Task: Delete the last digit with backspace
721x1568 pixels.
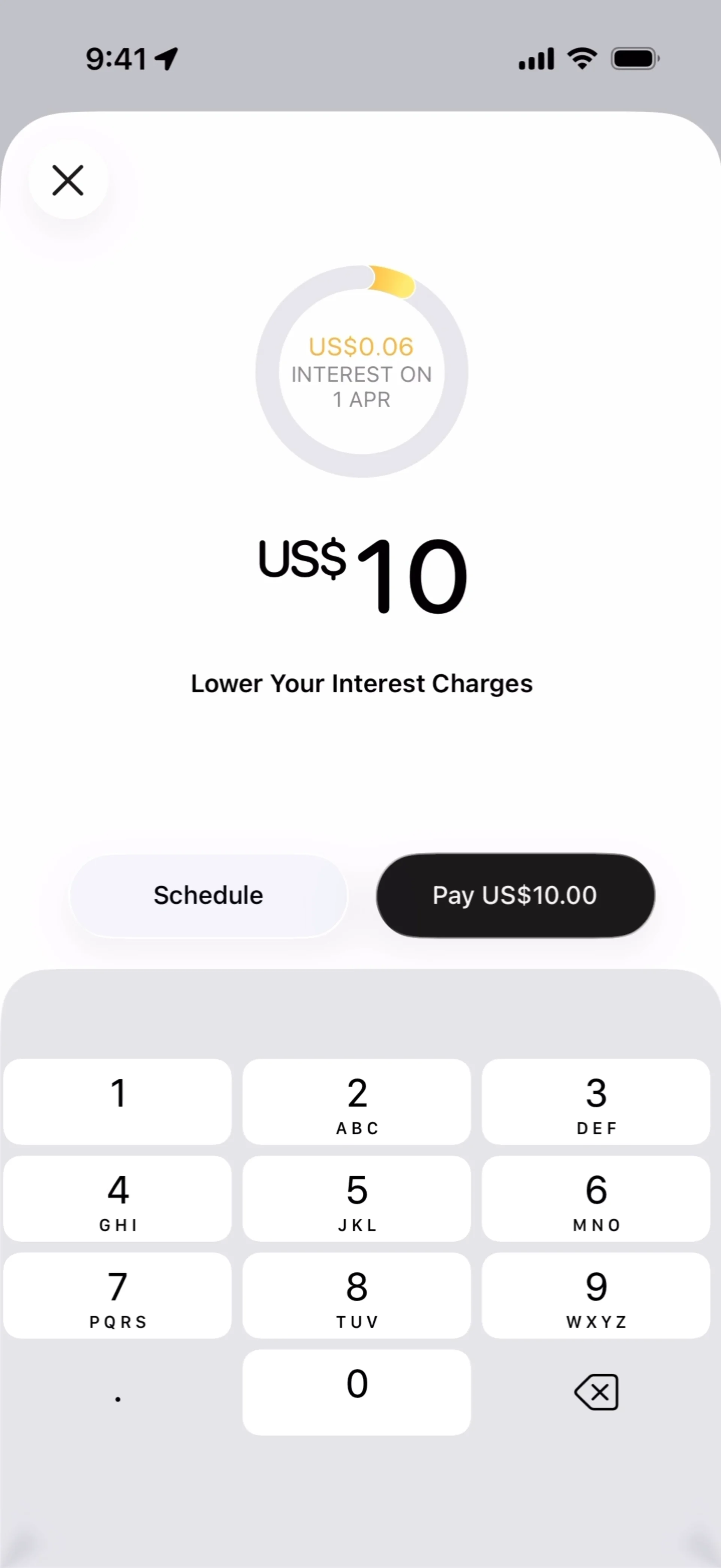Action: [596, 1392]
